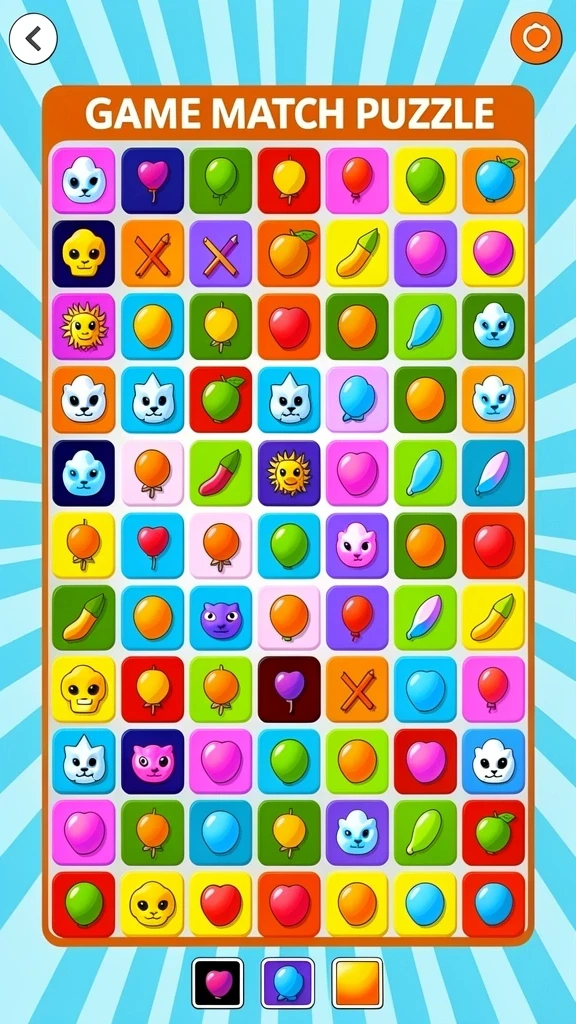Tap the yellow smiley face on yellow tile
576x1024 pixels.
(152, 904)
